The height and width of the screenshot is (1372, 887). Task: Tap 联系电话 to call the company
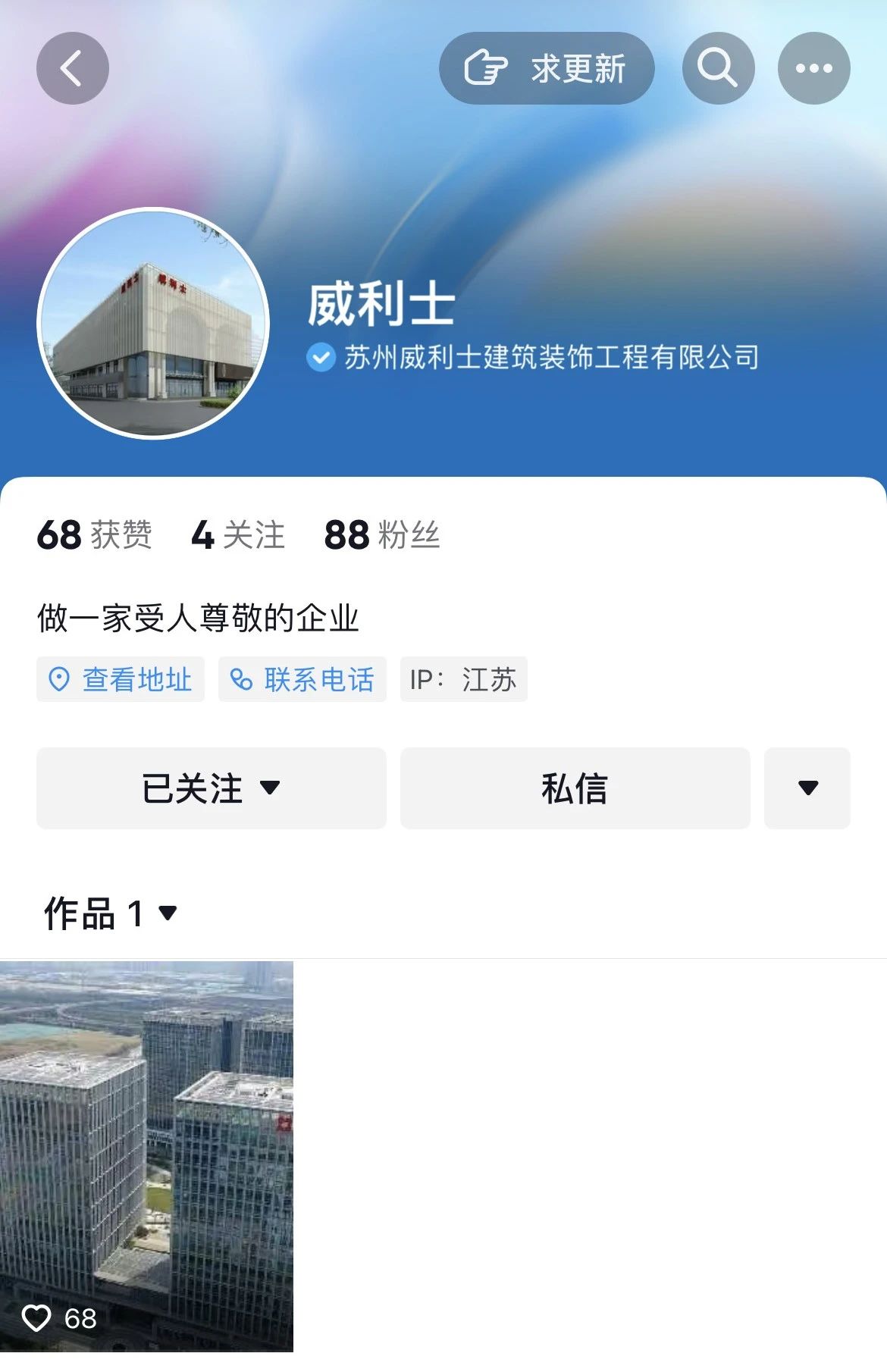click(x=302, y=679)
